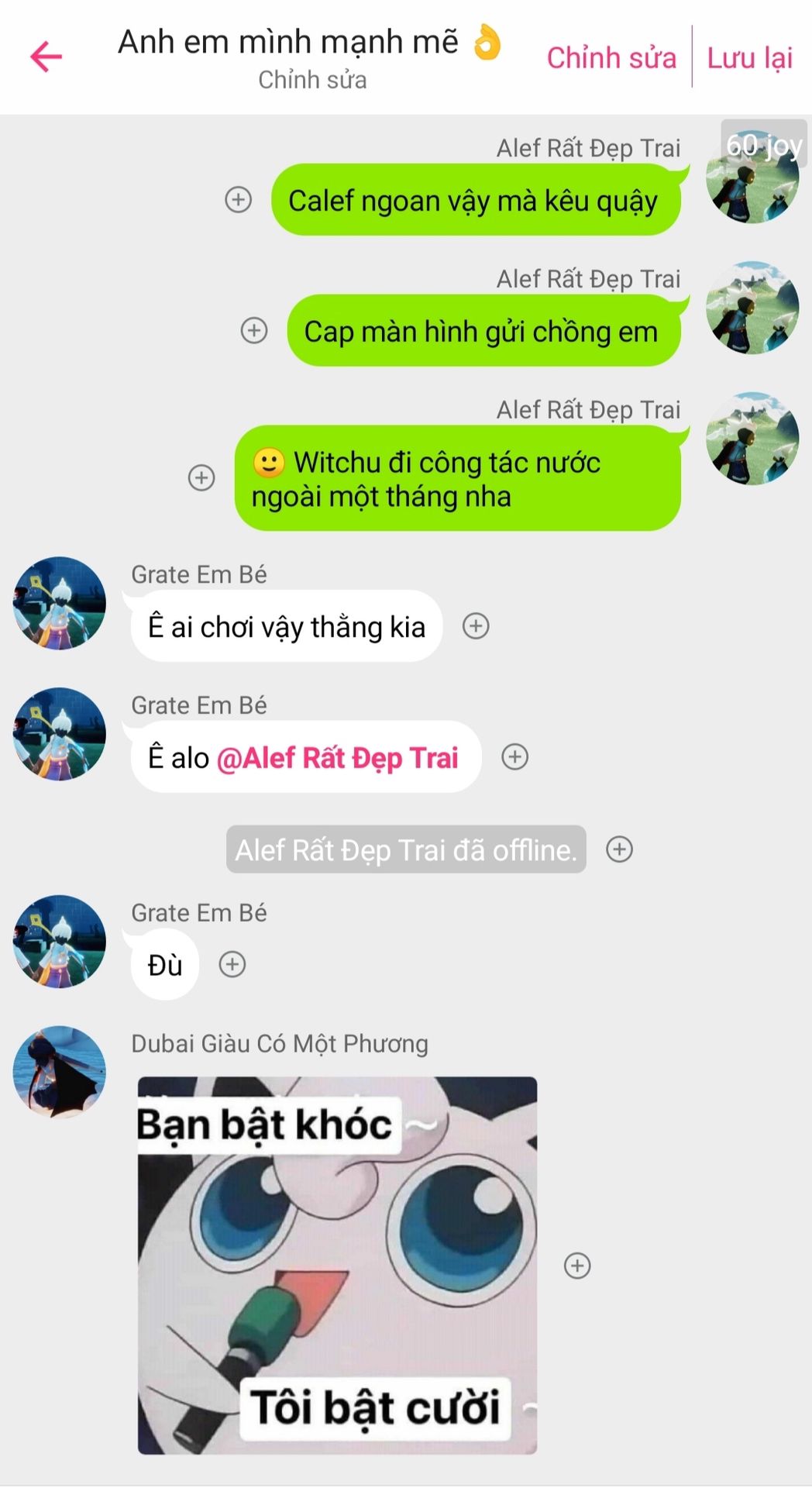
Task: Tap plus next to 'Witchu đi công tác' message
Action: point(201,477)
